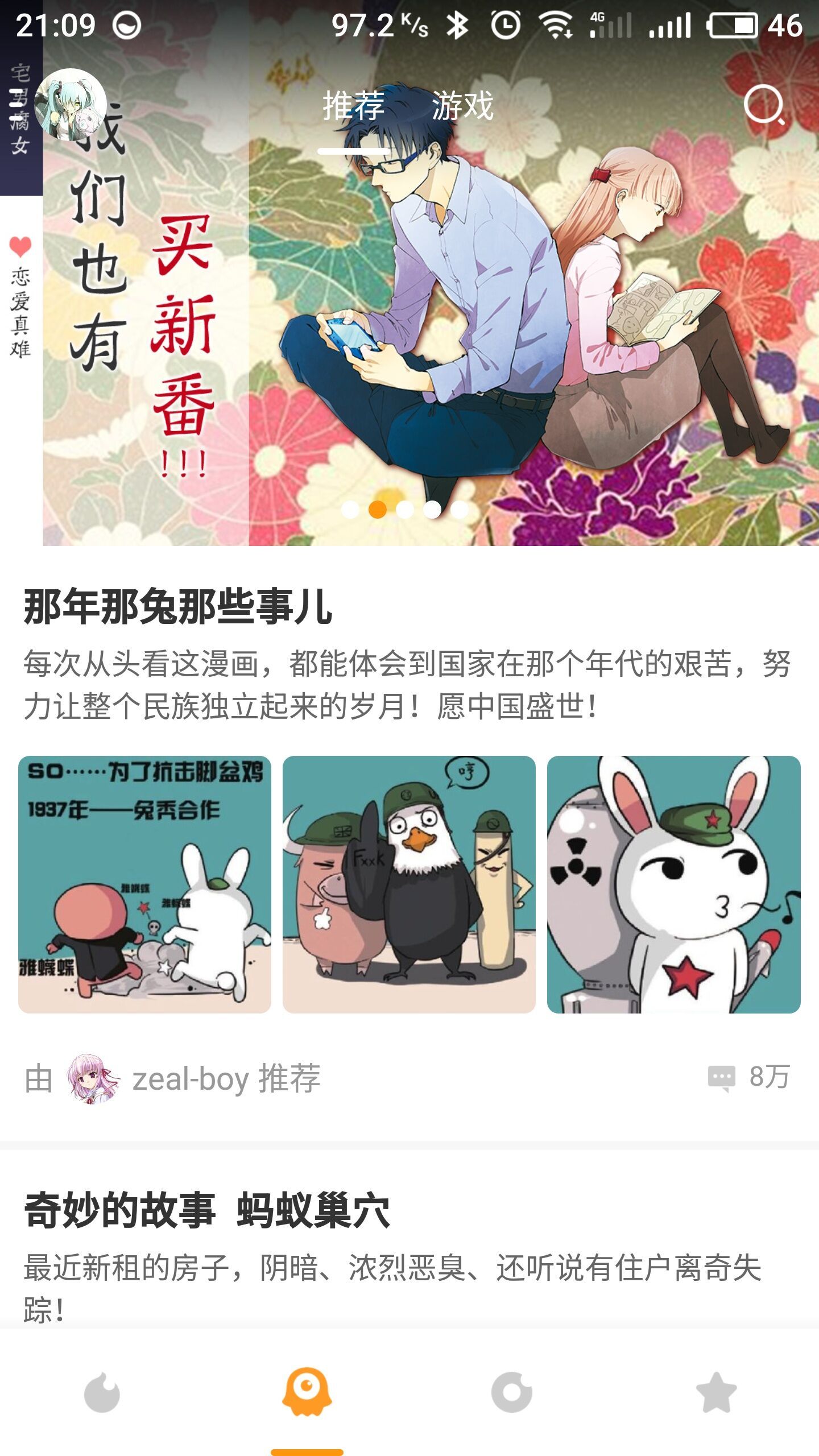Screen dimensions: 819x1456
Task: Open the 那年那兔那些事儿 post
Action: (177, 607)
